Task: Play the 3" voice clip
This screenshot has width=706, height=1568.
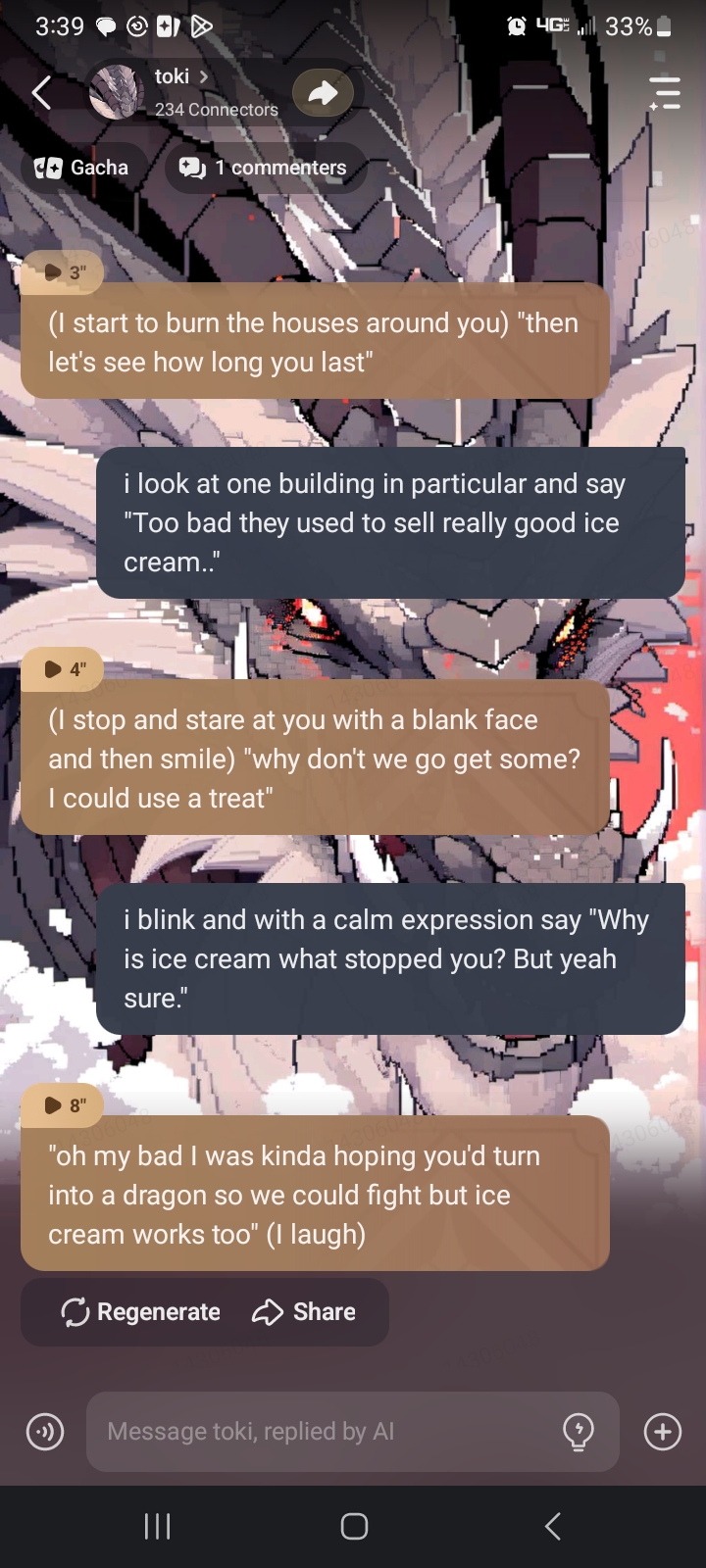Action: tap(63, 272)
